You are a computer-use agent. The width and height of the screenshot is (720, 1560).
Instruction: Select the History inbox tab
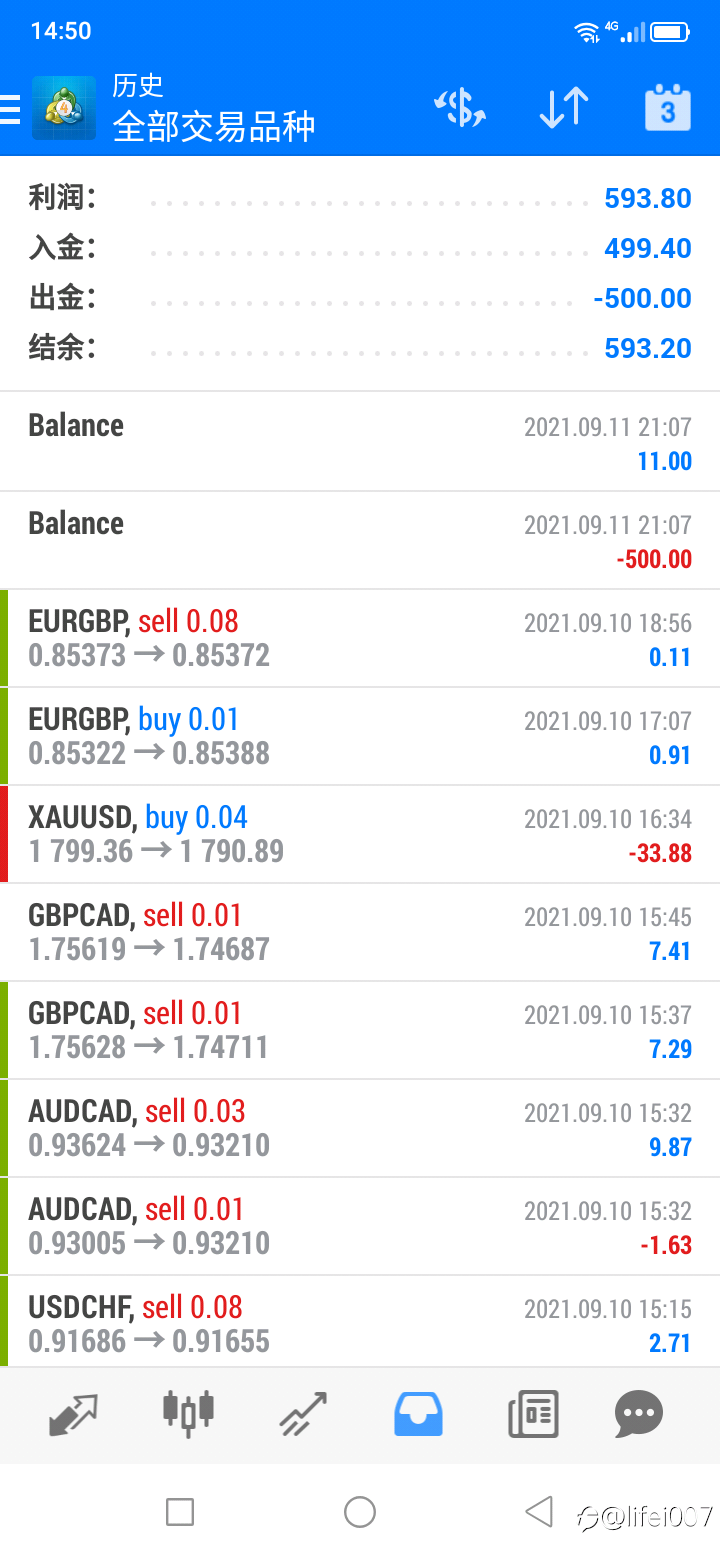pyautogui.click(x=418, y=1415)
